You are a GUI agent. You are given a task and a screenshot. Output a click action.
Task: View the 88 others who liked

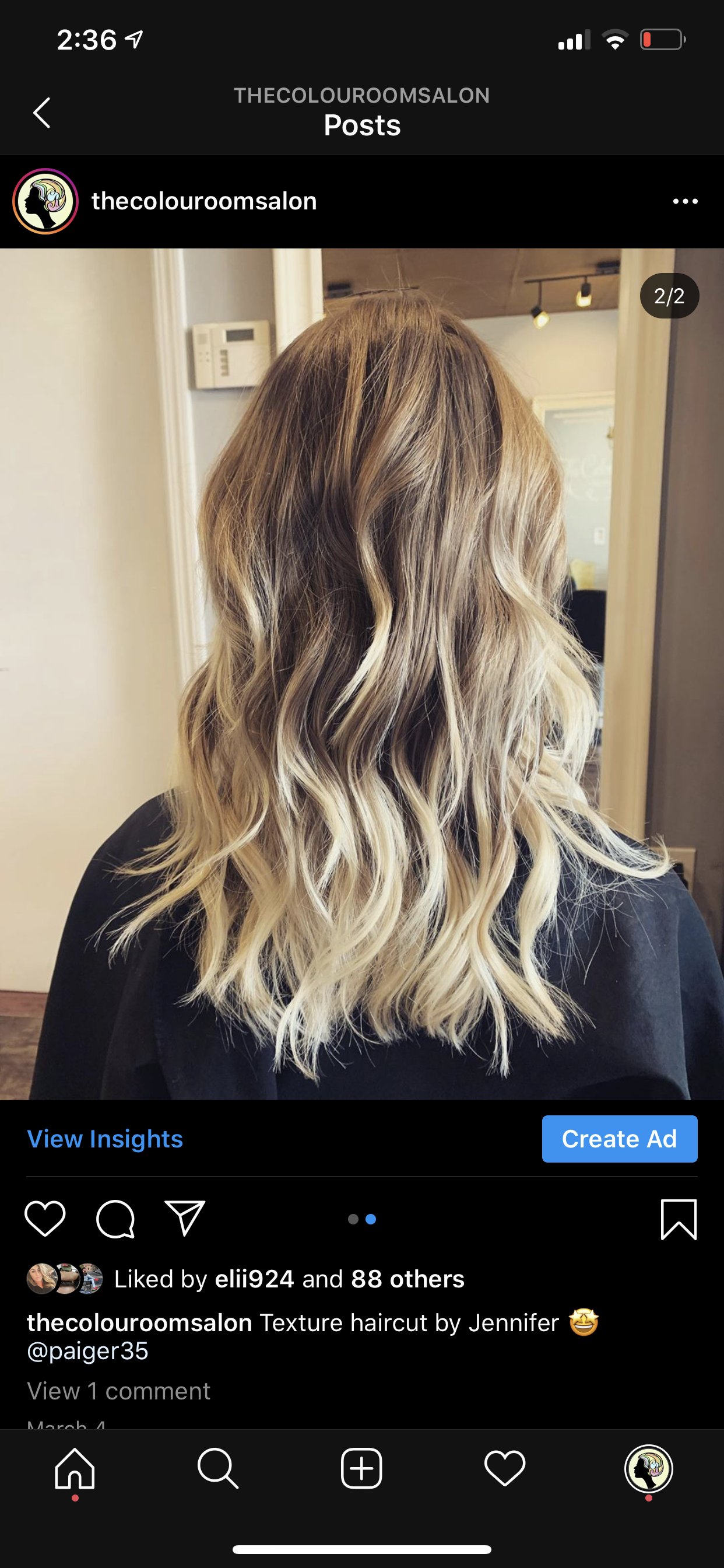click(x=407, y=1279)
